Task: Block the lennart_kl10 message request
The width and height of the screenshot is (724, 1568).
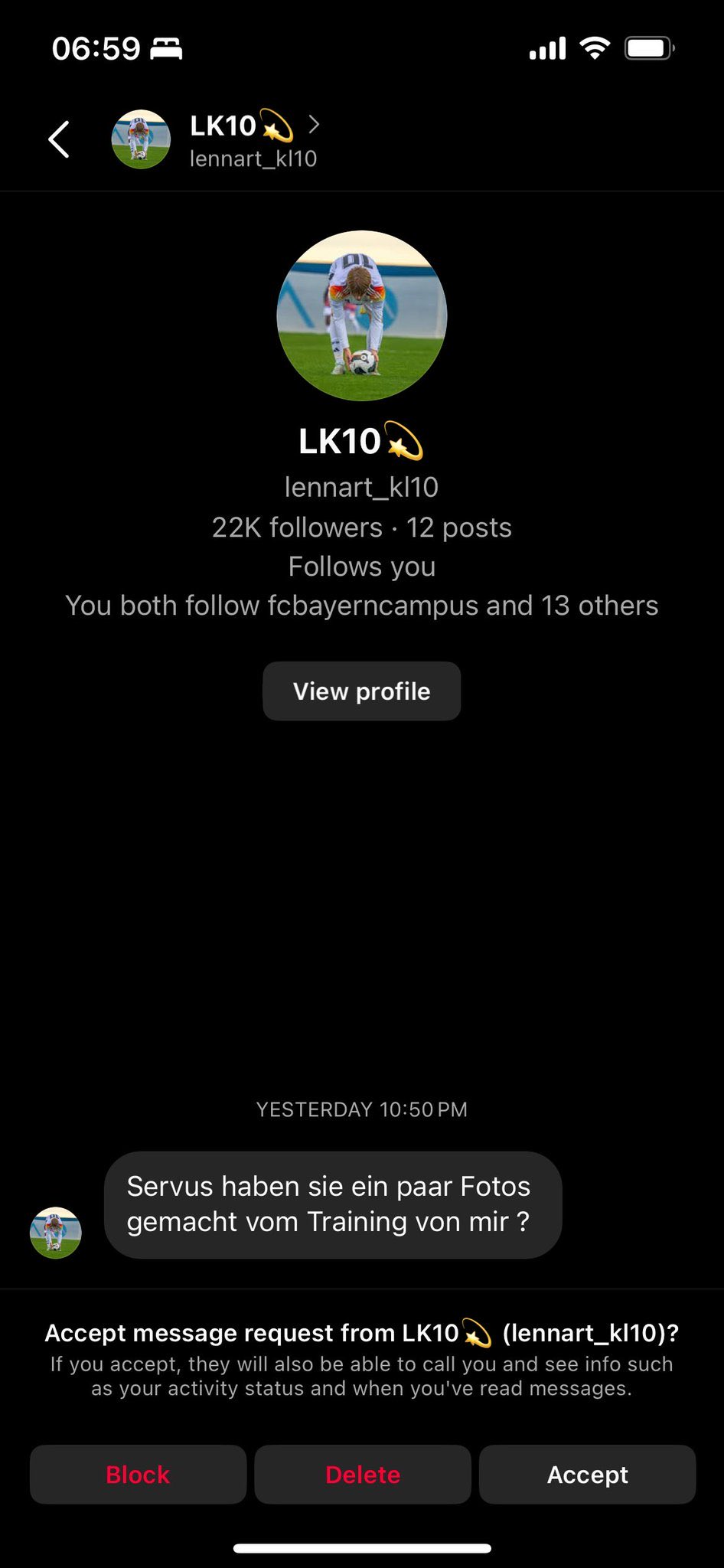Action: coord(138,1474)
